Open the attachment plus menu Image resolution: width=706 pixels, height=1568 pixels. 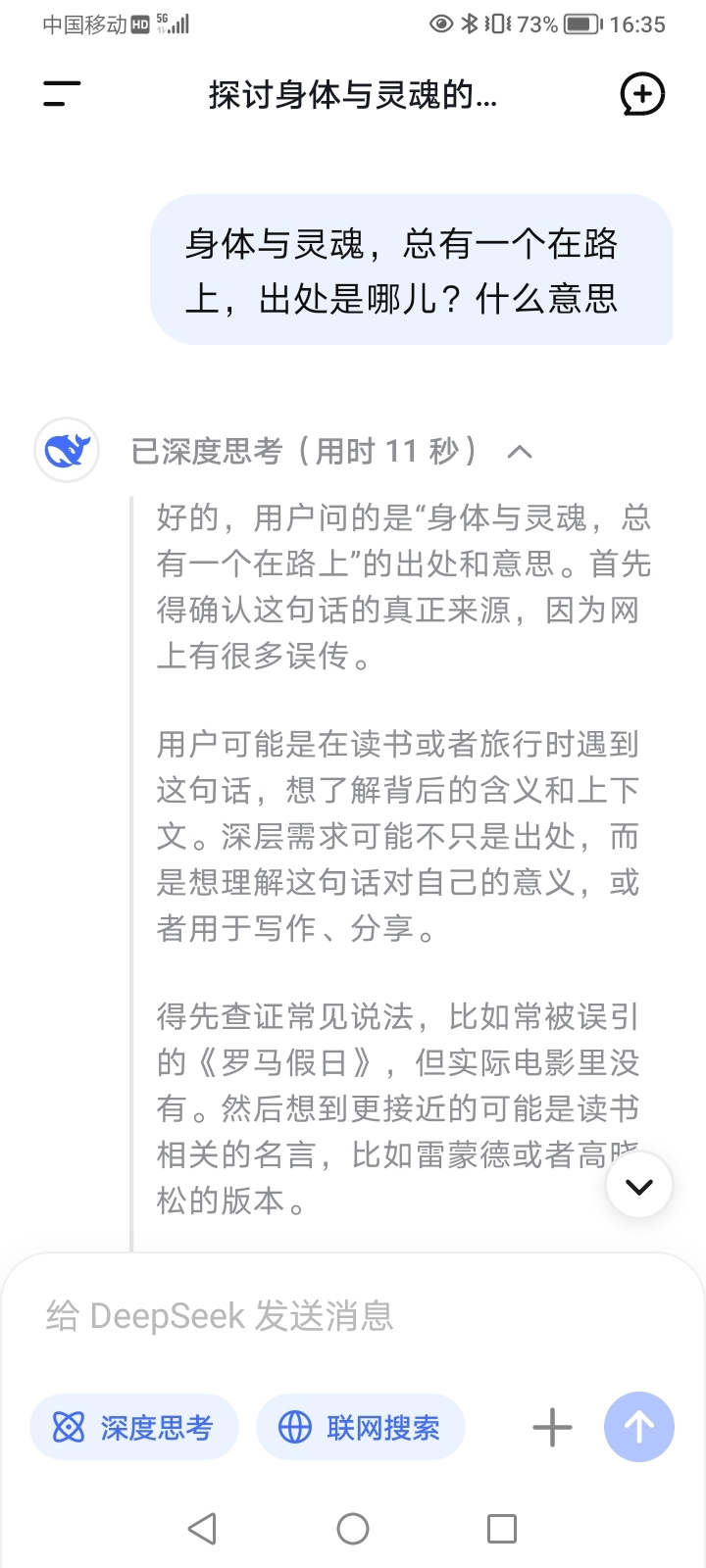(552, 1427)
